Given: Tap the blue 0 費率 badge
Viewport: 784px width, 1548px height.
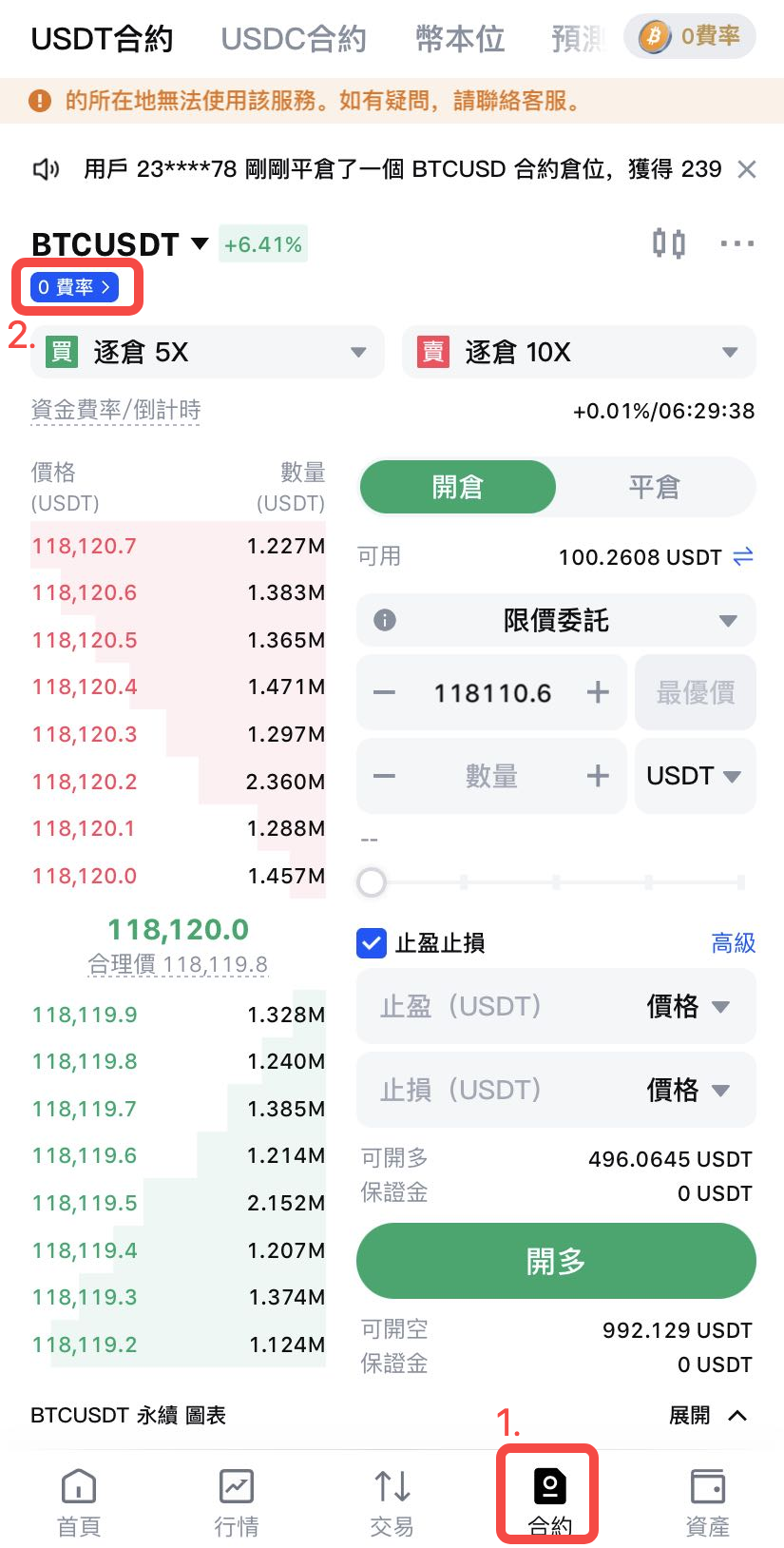Looking at the screenshot, I should (75, 287).
